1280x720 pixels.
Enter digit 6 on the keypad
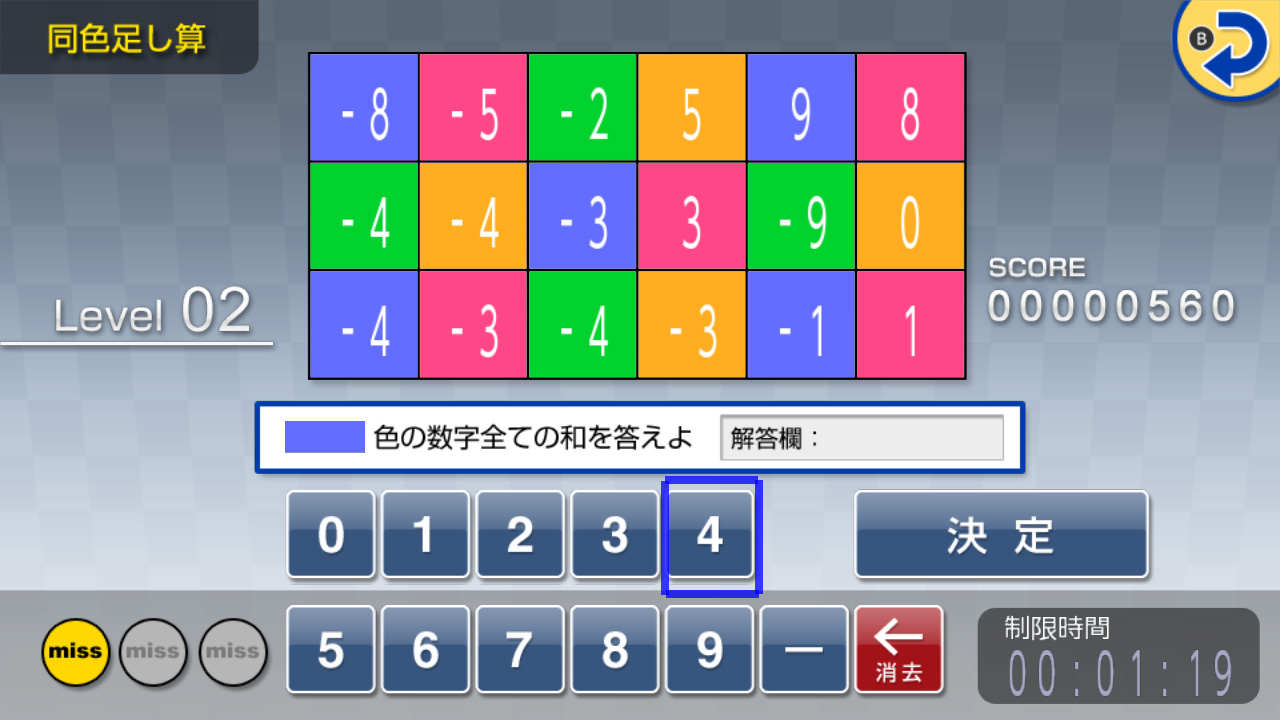pyautogui.click(x=425, y=650)
